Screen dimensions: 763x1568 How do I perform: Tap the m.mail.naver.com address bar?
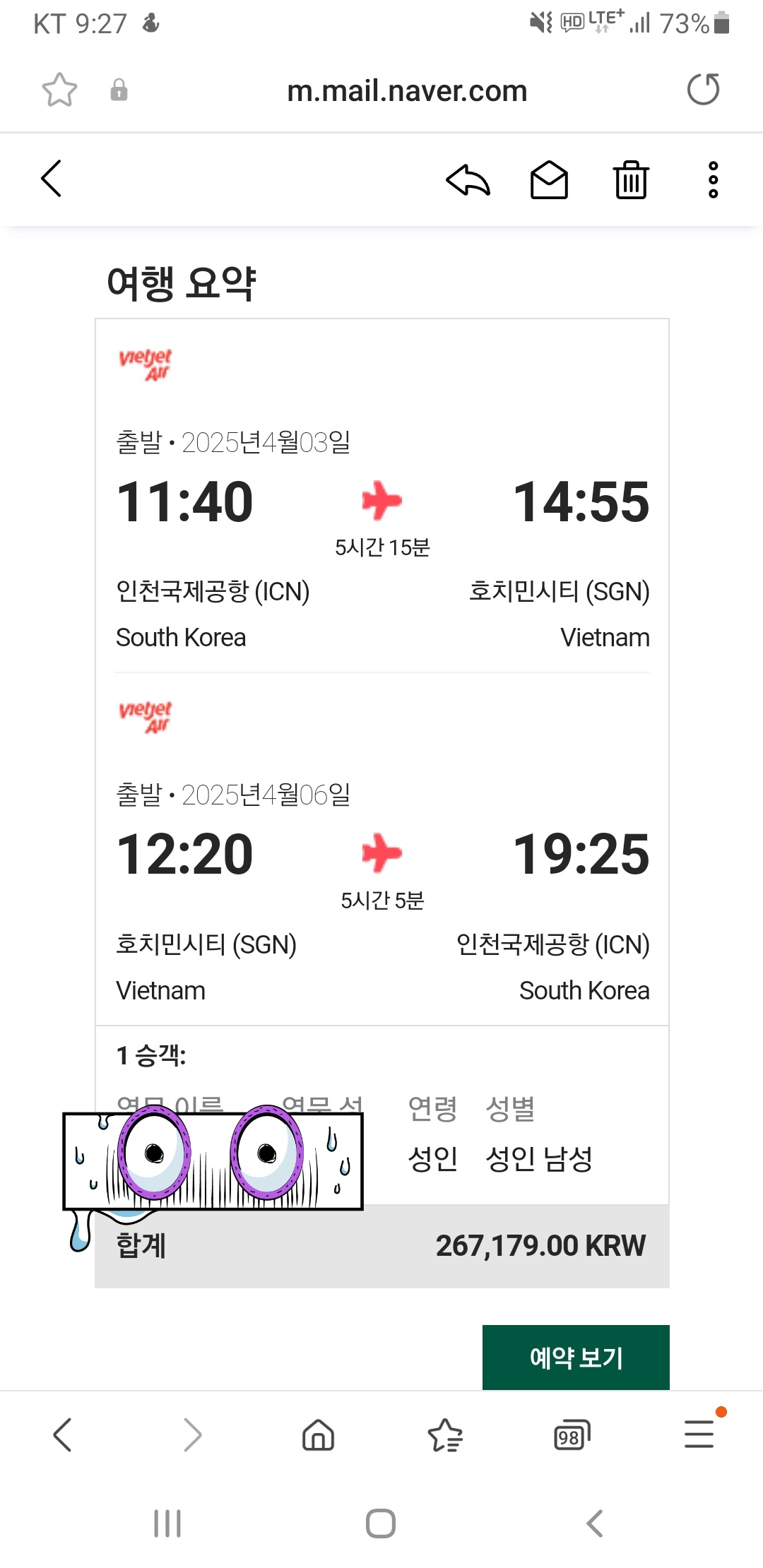click(x=407, y=91)
